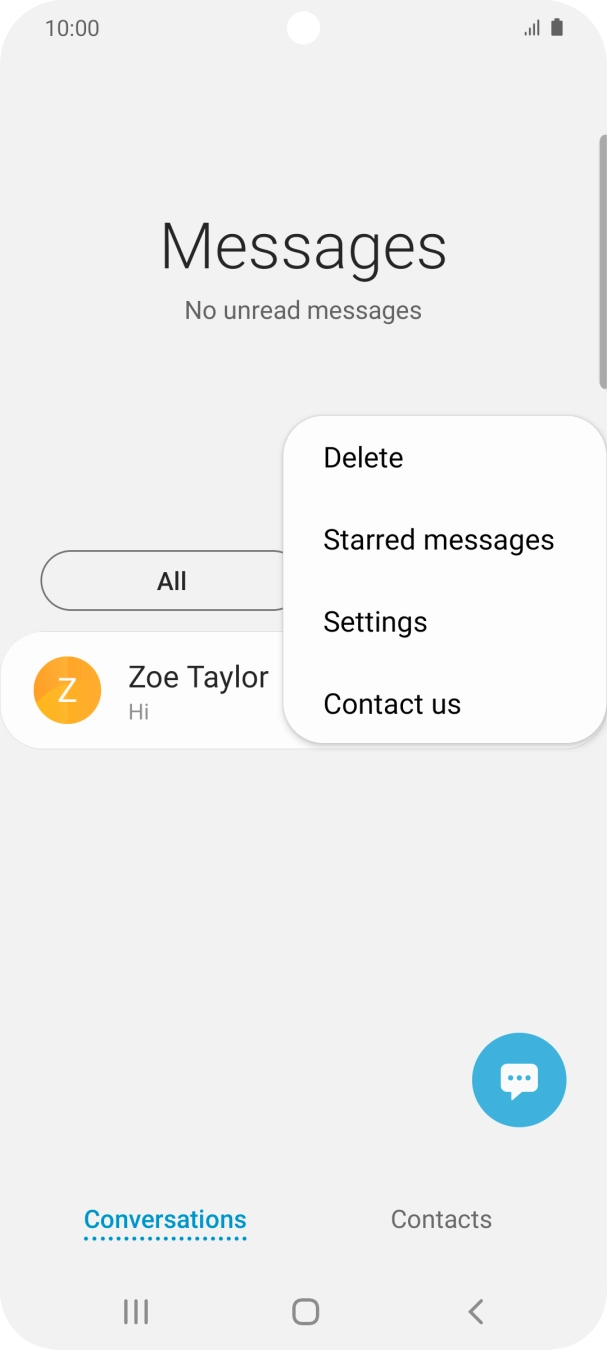Open Starred messages
Viewport: 607px width, 1350px height.
click(444, 540)
